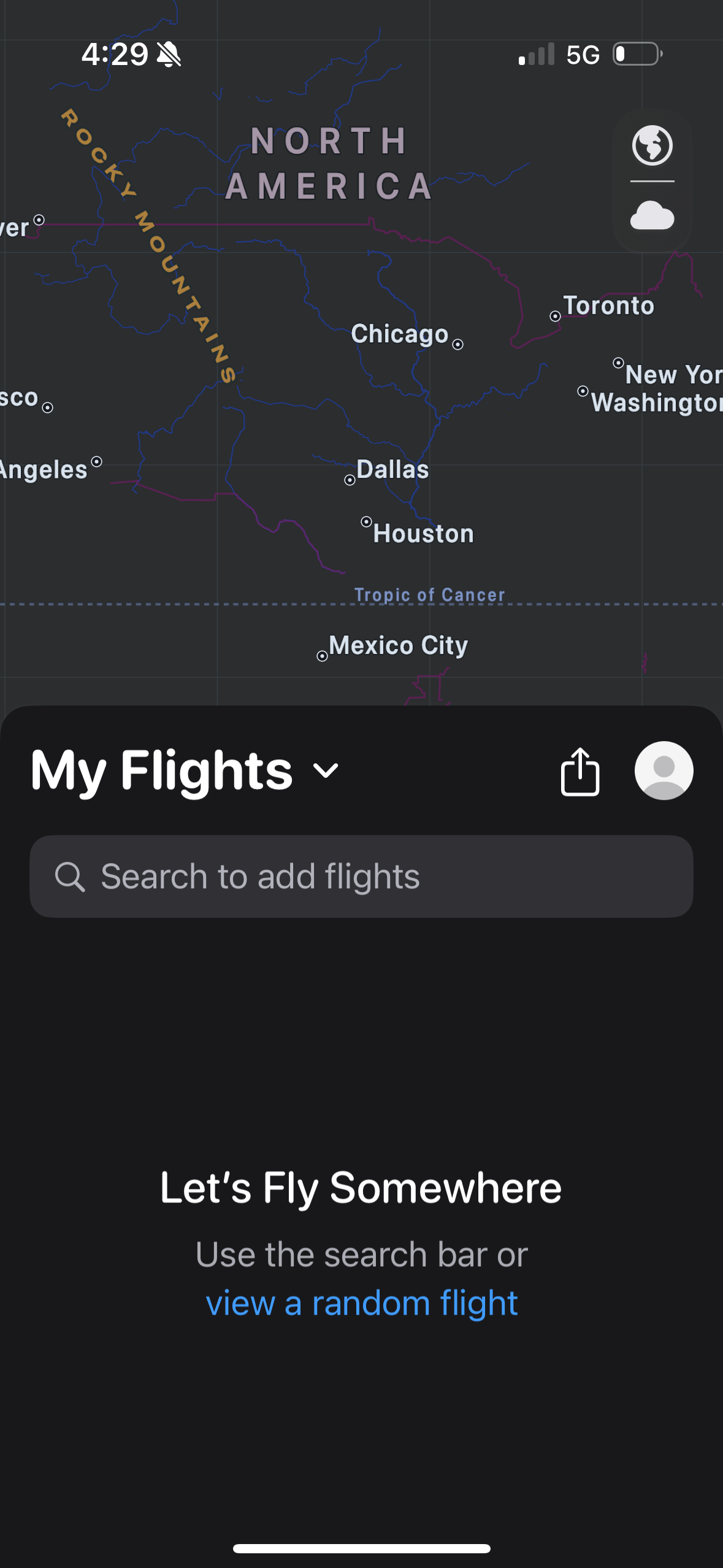
Task: Open the globe map view selector
Action: (652, 146)
